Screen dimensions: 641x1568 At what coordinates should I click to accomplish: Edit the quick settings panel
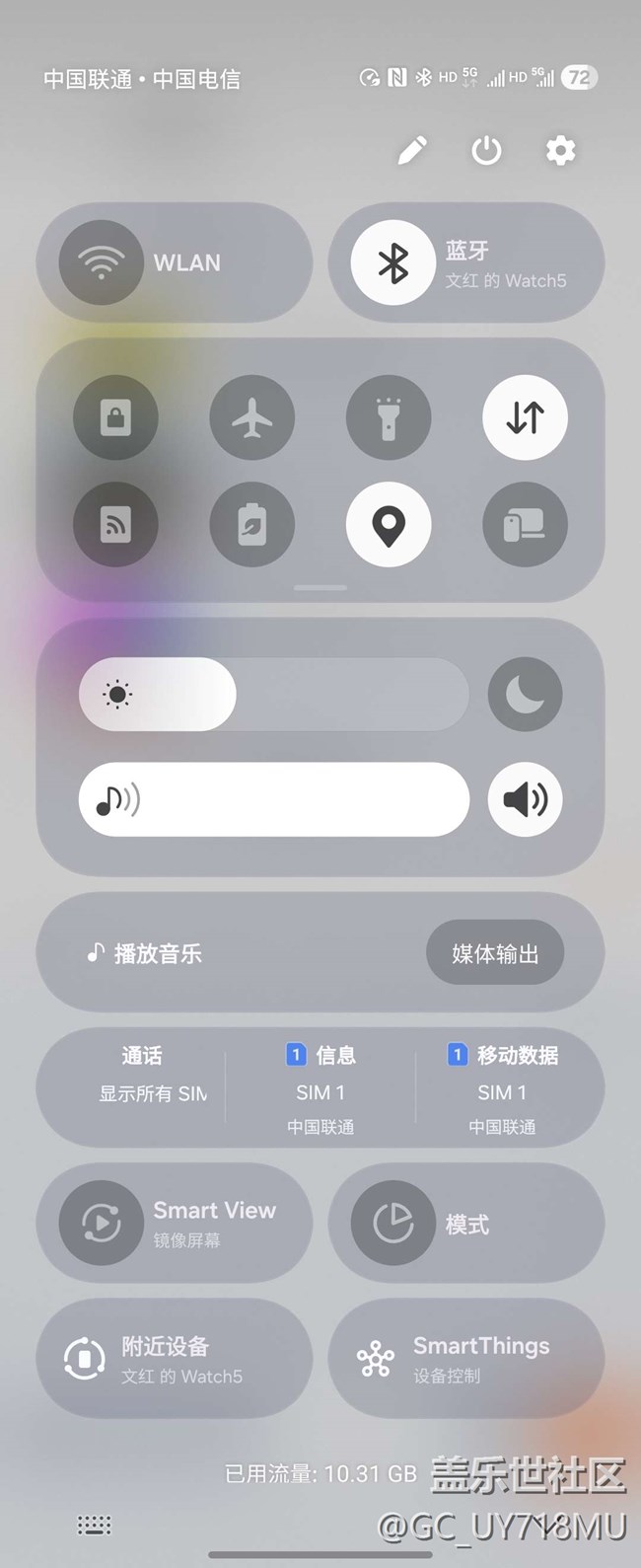tap(412, 151)
